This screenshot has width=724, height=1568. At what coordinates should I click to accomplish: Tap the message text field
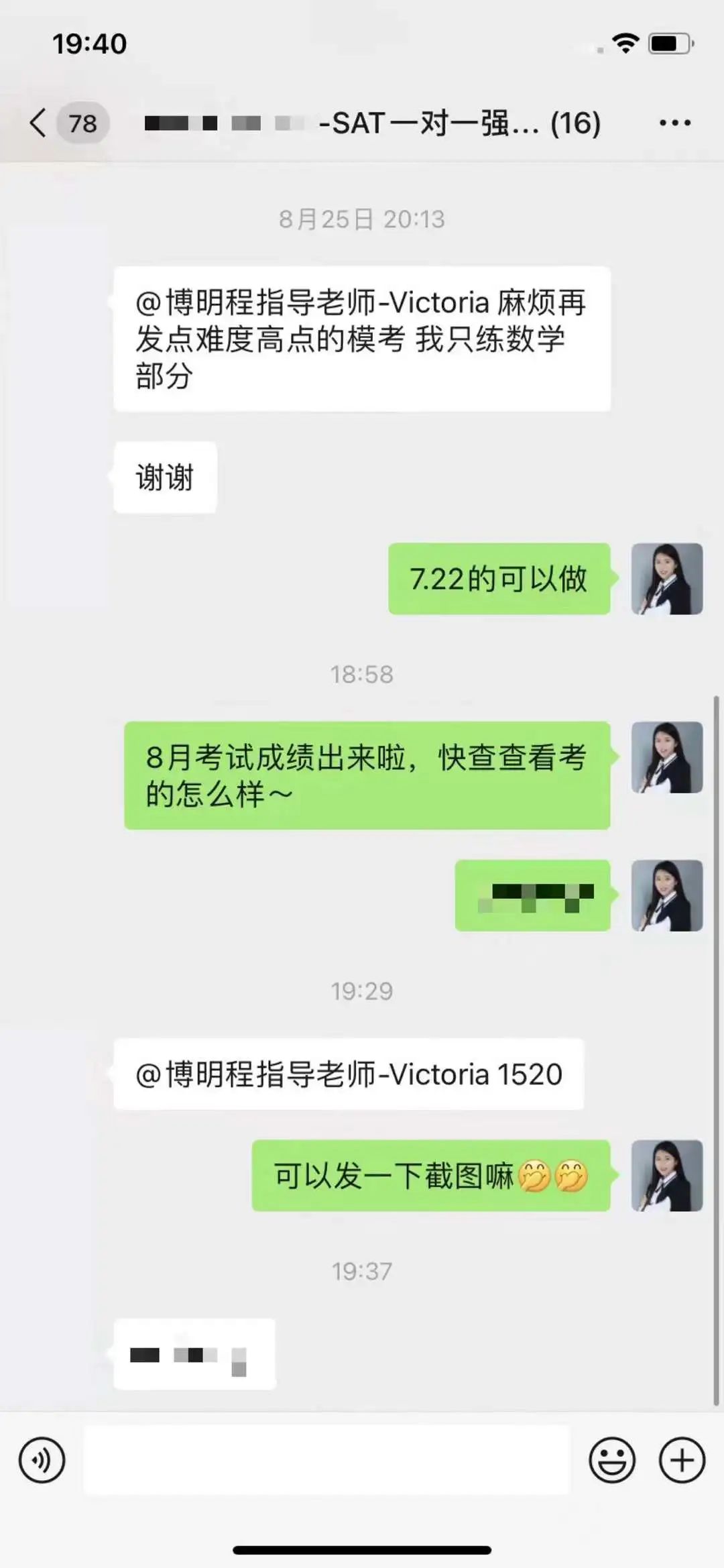pos(326,1460)
